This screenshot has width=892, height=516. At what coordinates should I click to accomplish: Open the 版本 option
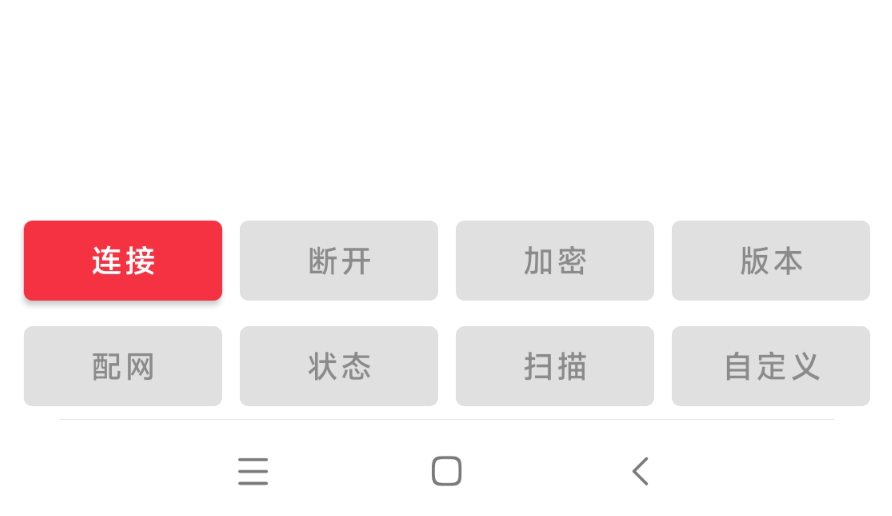click(771, 261)
